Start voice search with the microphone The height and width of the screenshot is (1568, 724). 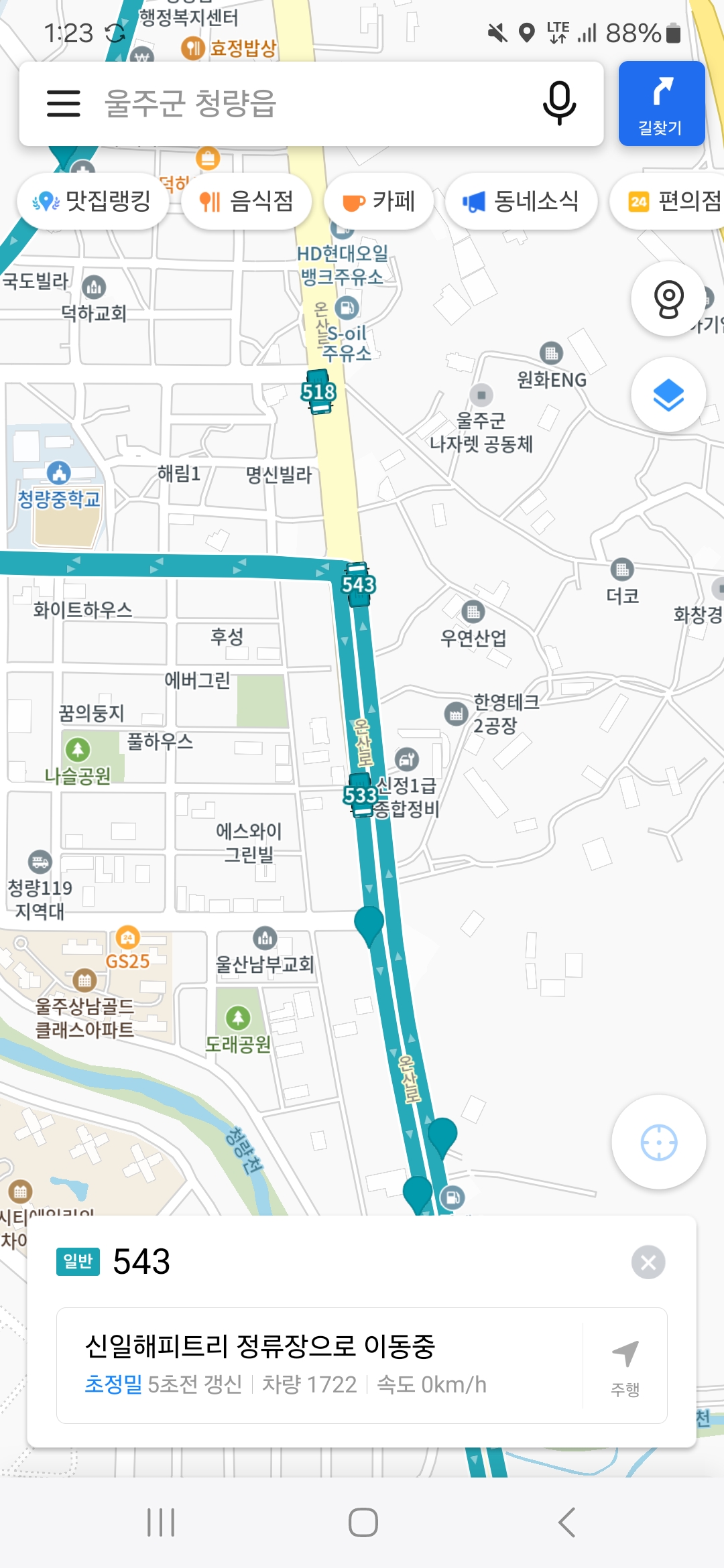click(x=559, y=104)
